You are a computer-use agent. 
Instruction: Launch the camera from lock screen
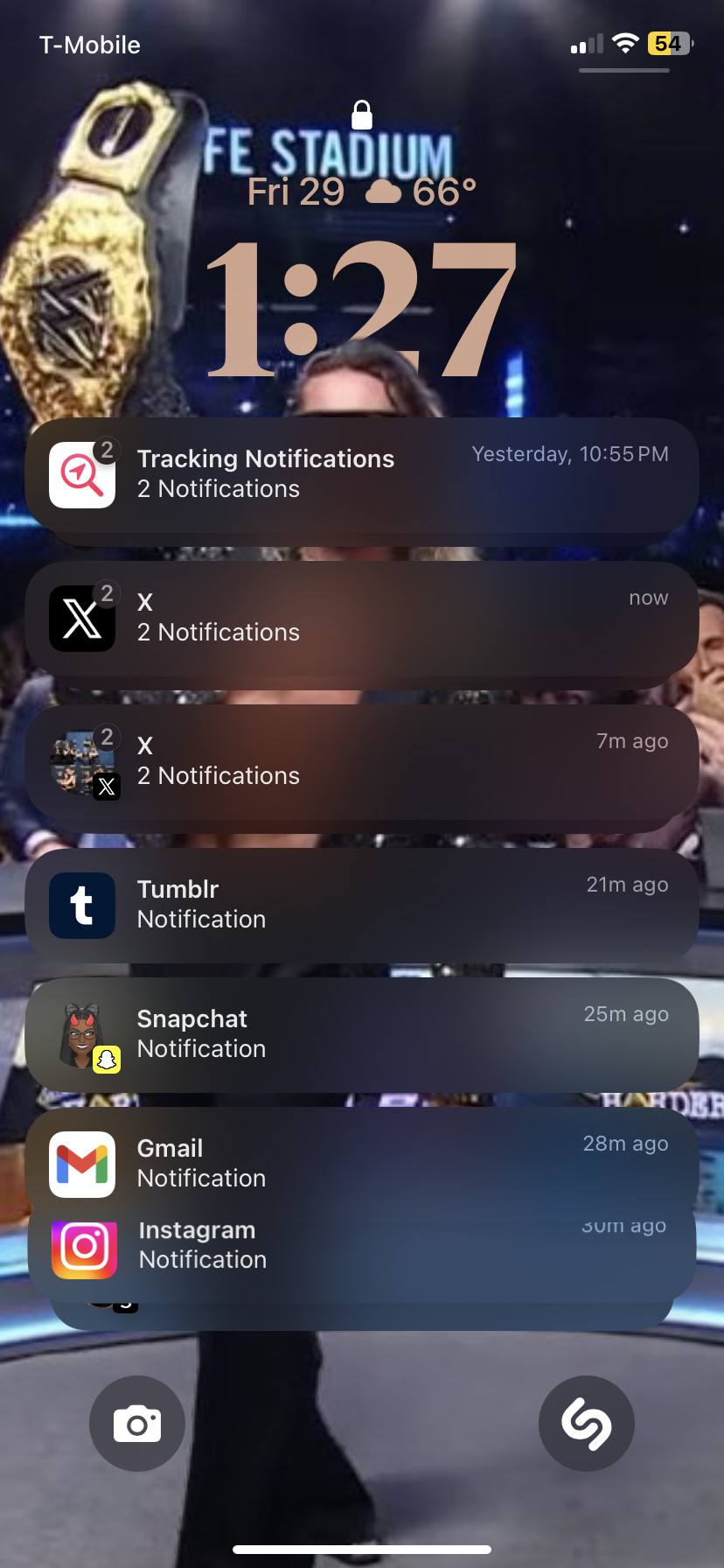(137, 1424)
